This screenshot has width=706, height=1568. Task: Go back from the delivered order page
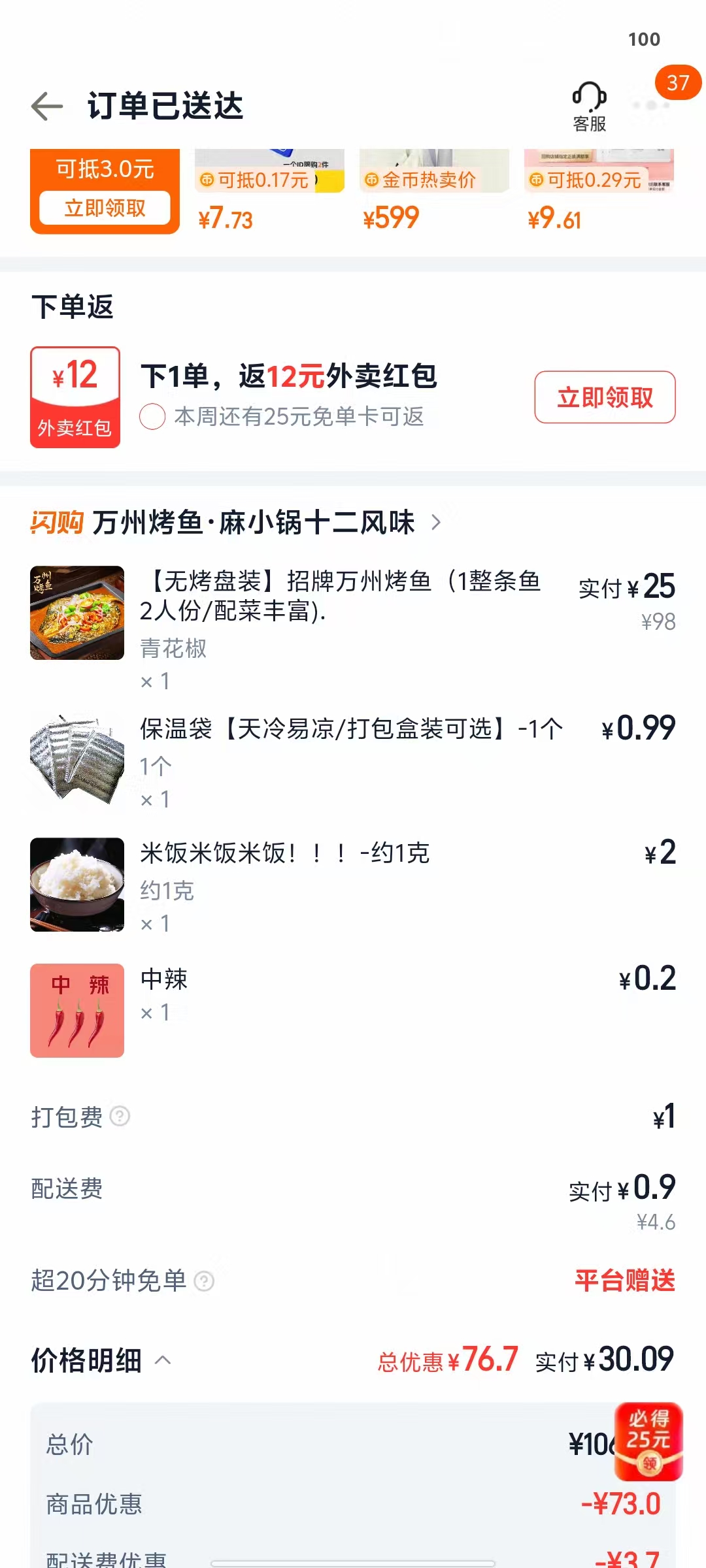coord(47,106)
